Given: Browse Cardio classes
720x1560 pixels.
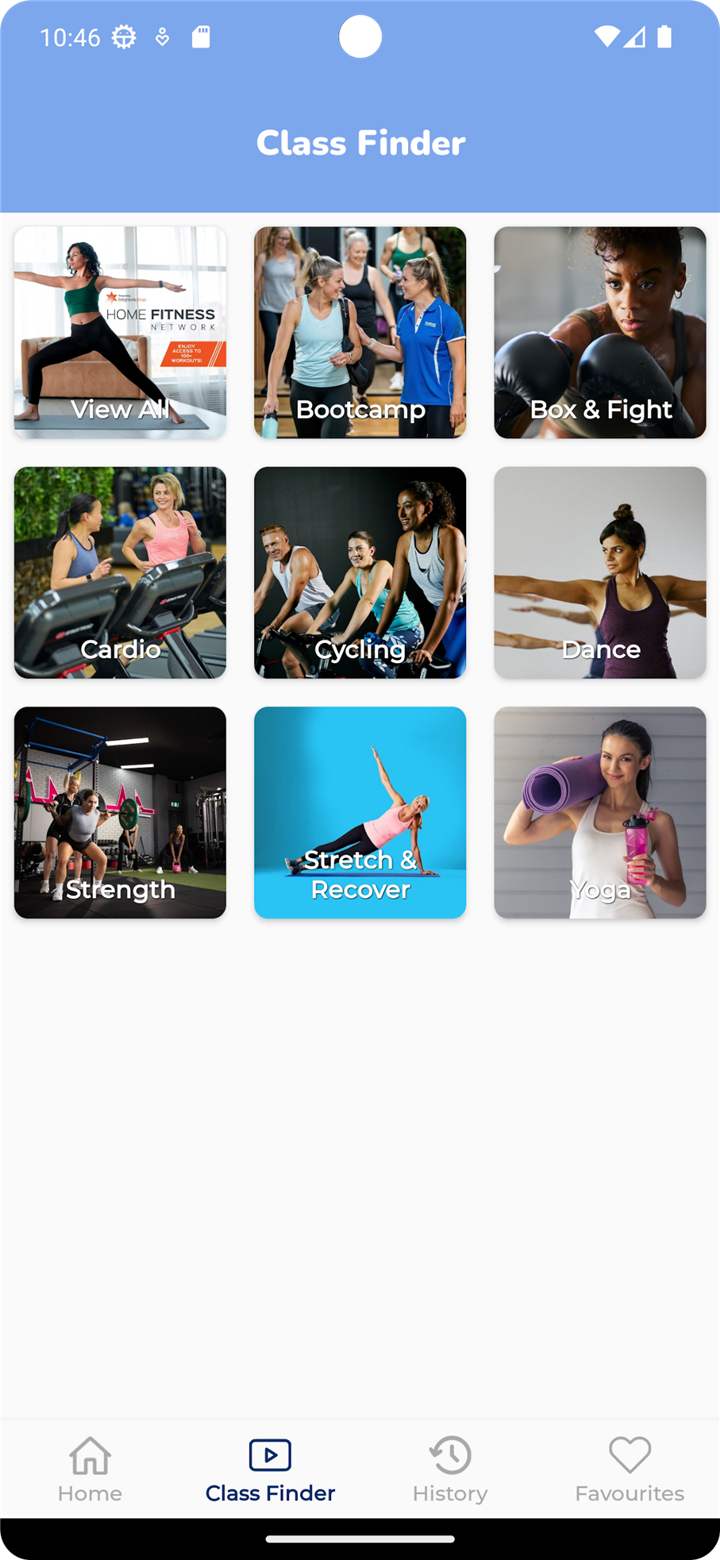Looking at the screenshot, I should click(120, 572).
